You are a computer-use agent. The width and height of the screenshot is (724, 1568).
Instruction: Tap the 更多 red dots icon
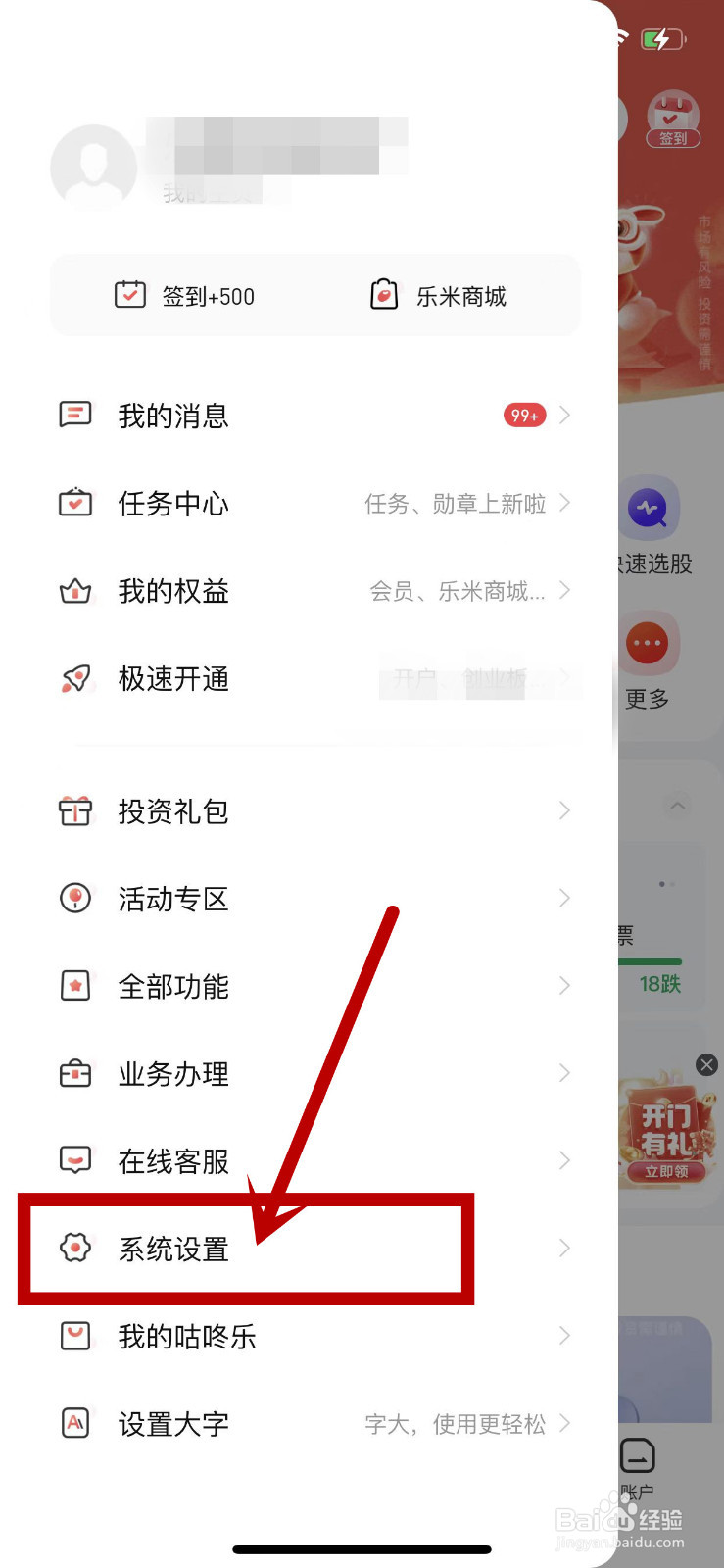tap(649, 642)
